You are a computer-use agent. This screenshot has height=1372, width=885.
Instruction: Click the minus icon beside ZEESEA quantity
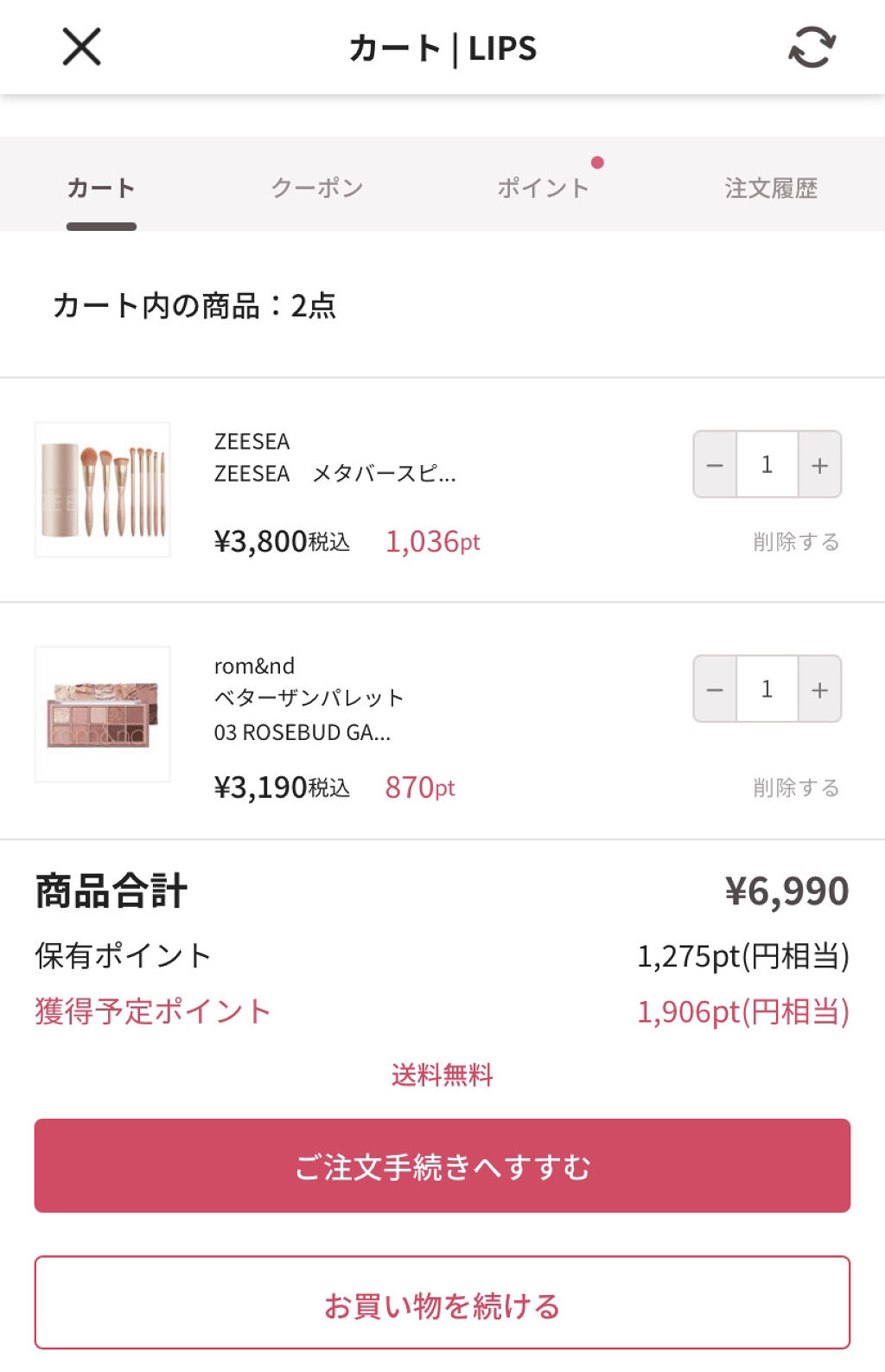tap(715, 465)
